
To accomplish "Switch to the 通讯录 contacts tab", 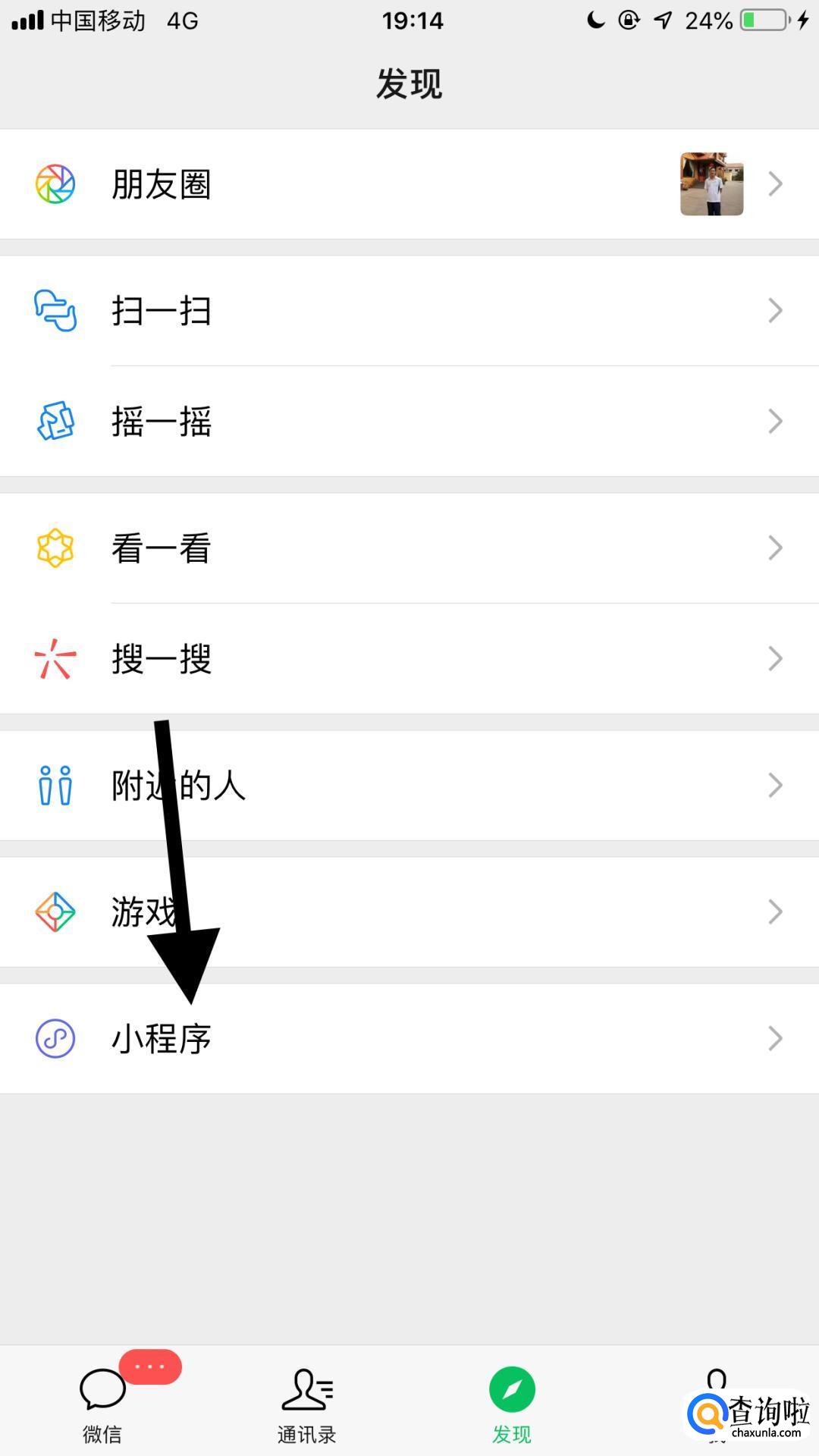I will (307, 1404).
